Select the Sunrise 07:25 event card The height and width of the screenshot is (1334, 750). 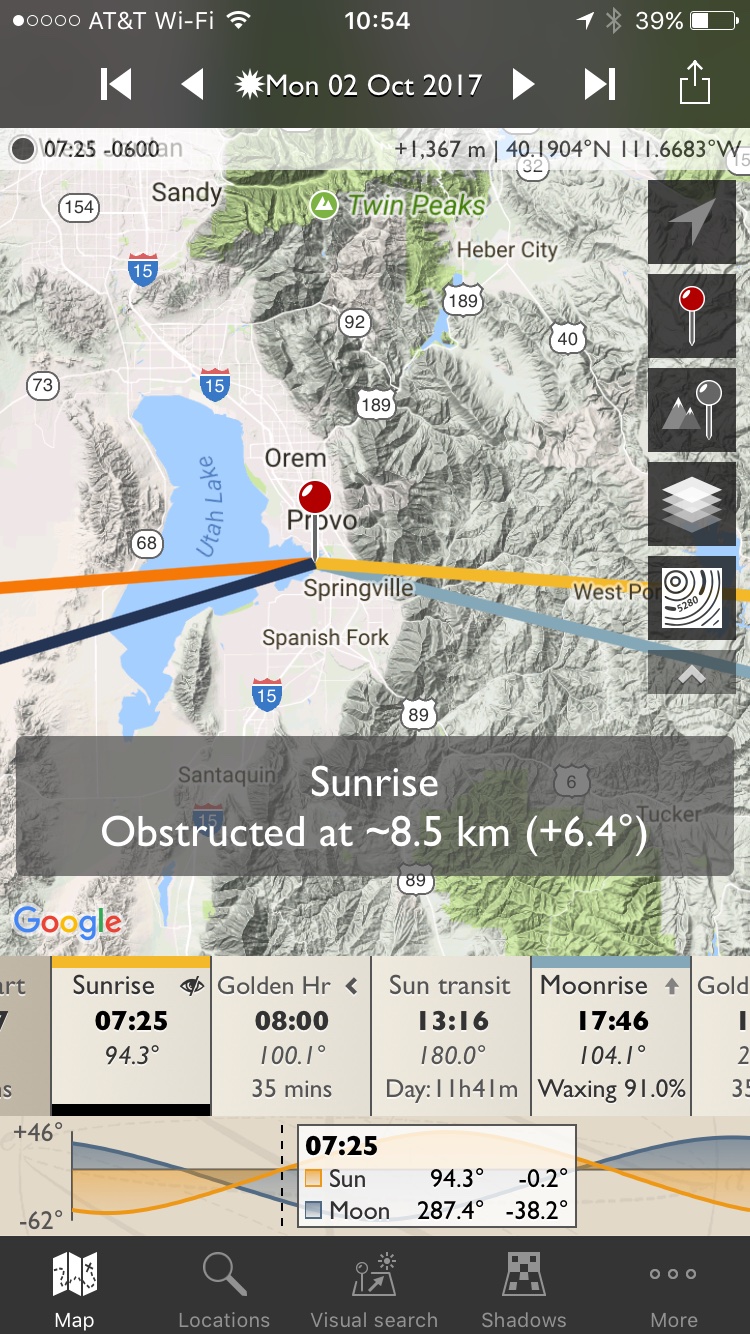131,1036
